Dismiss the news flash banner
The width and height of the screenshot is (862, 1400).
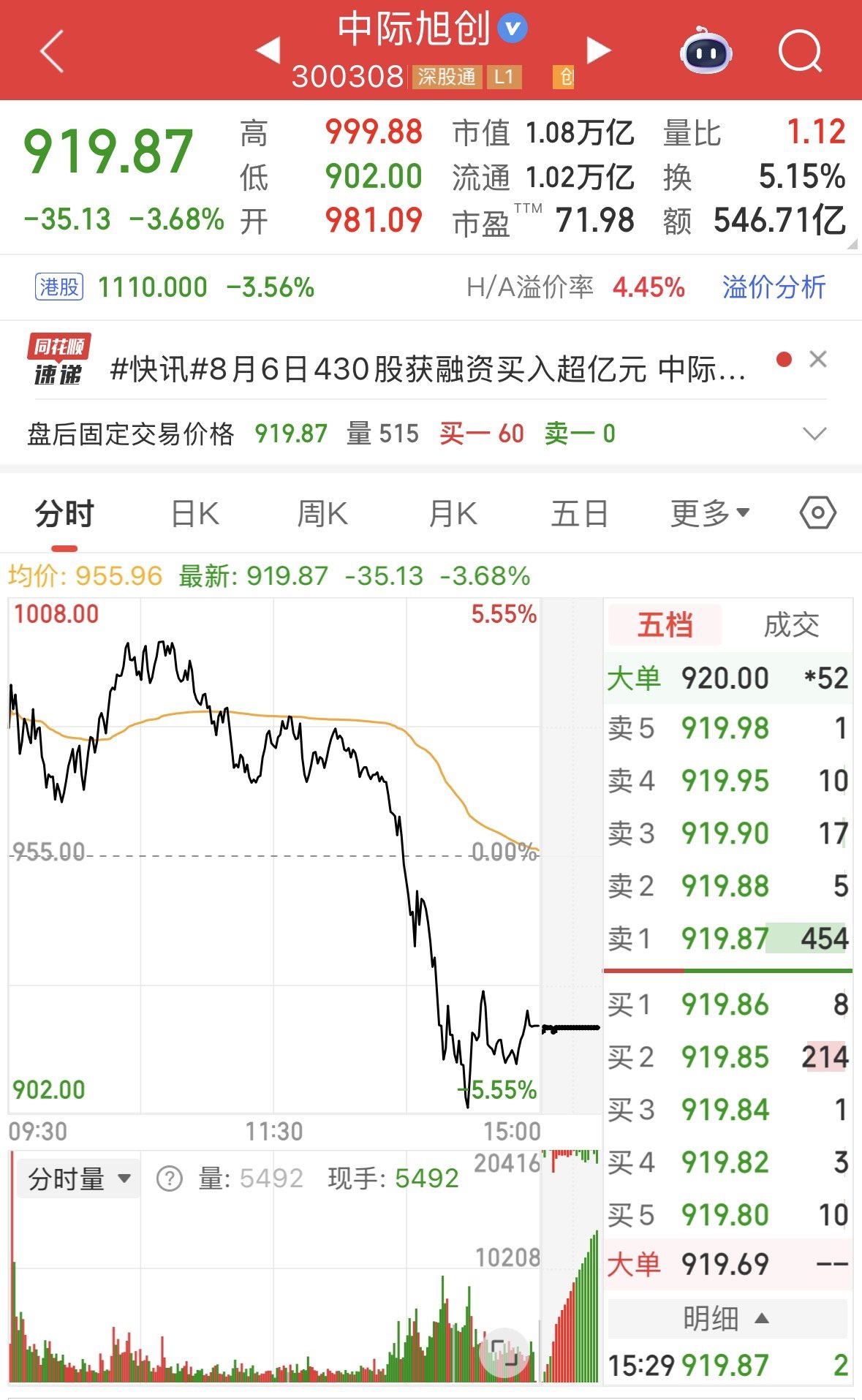click(x=818, y=359)
